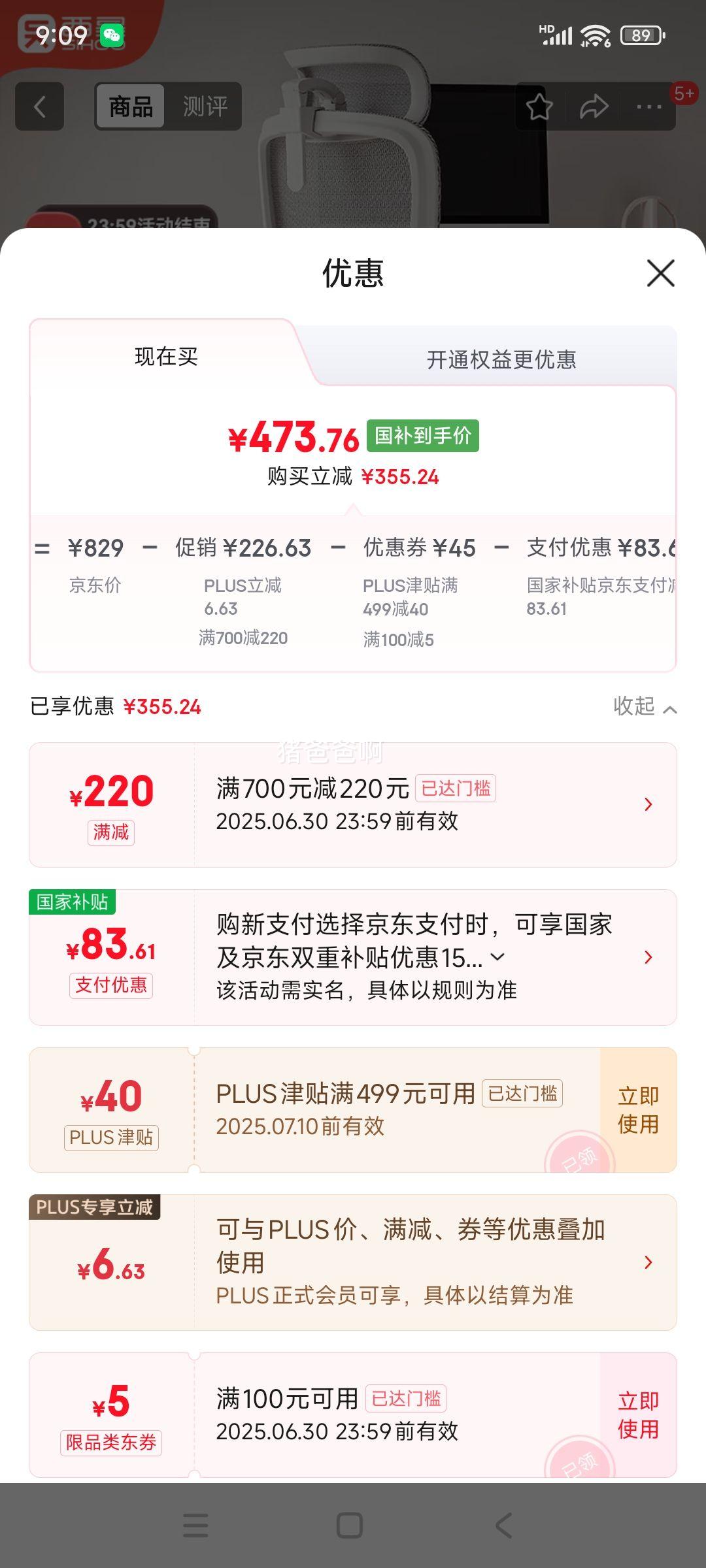Go back with the system navigation button
The image size is (706, 1568).
[503, 1526]
